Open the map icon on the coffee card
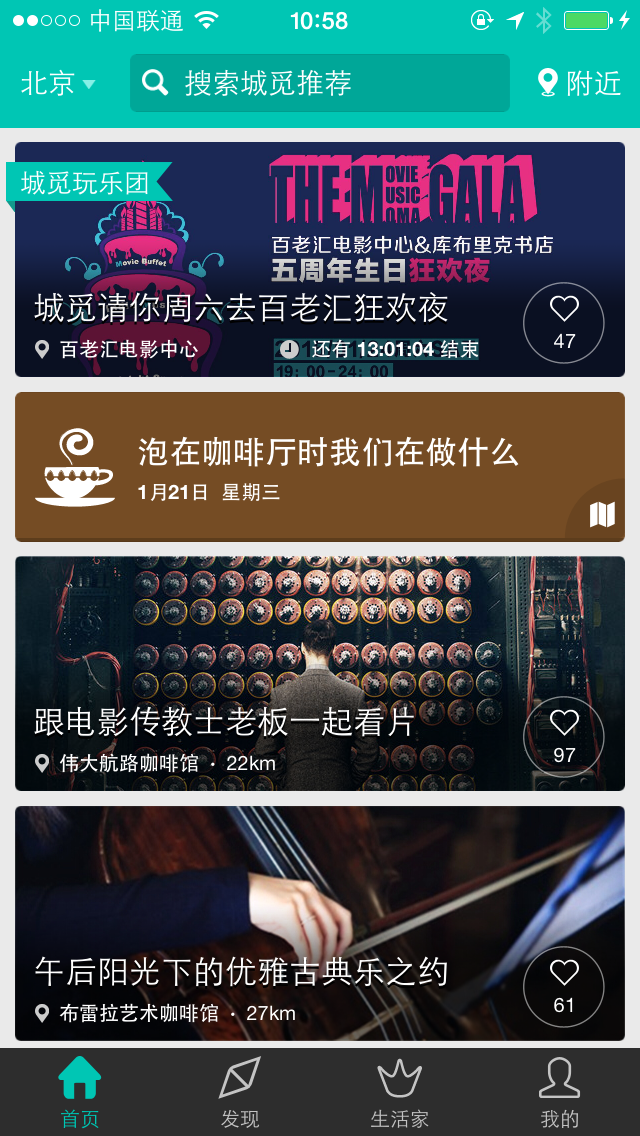This screenshot has width=640, height=1136. pos(602,514)
